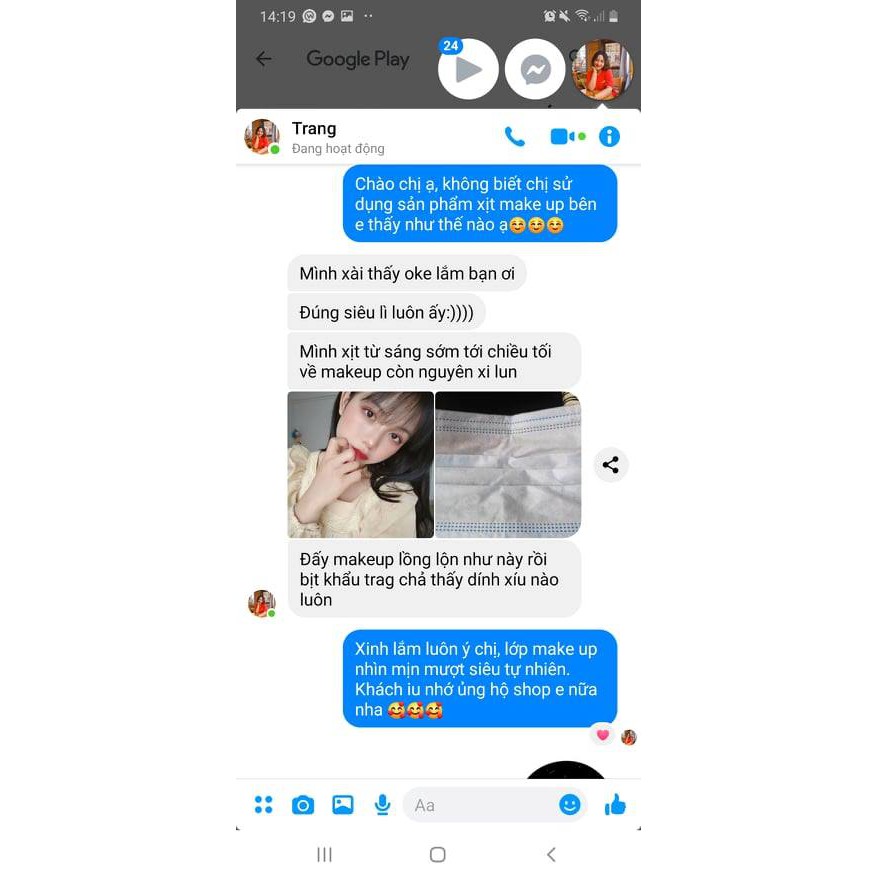This screenshot has width=878, height=878.
Task: Start a voice call with Trang
Action: [x=515, y=137]
